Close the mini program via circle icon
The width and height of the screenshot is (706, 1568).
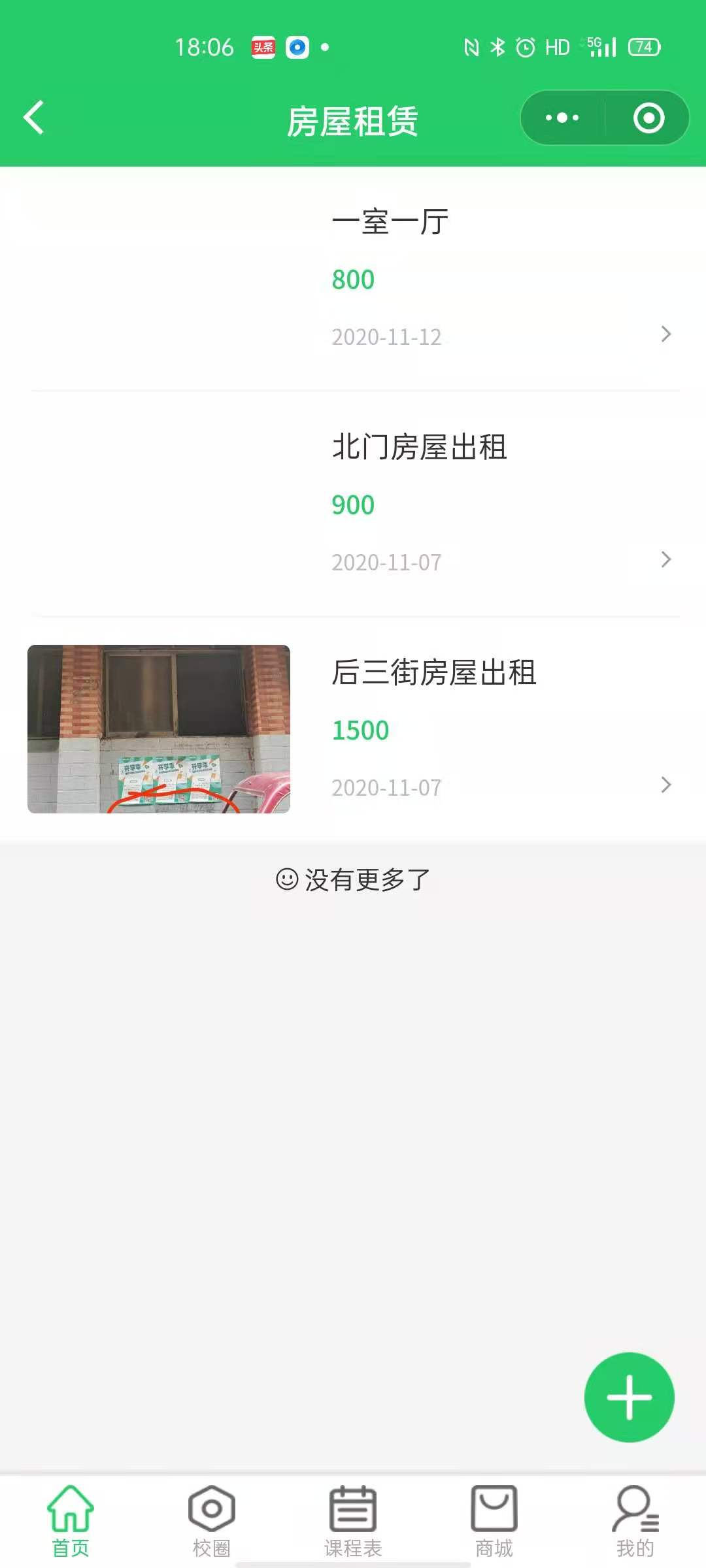(x=648, y=118)
